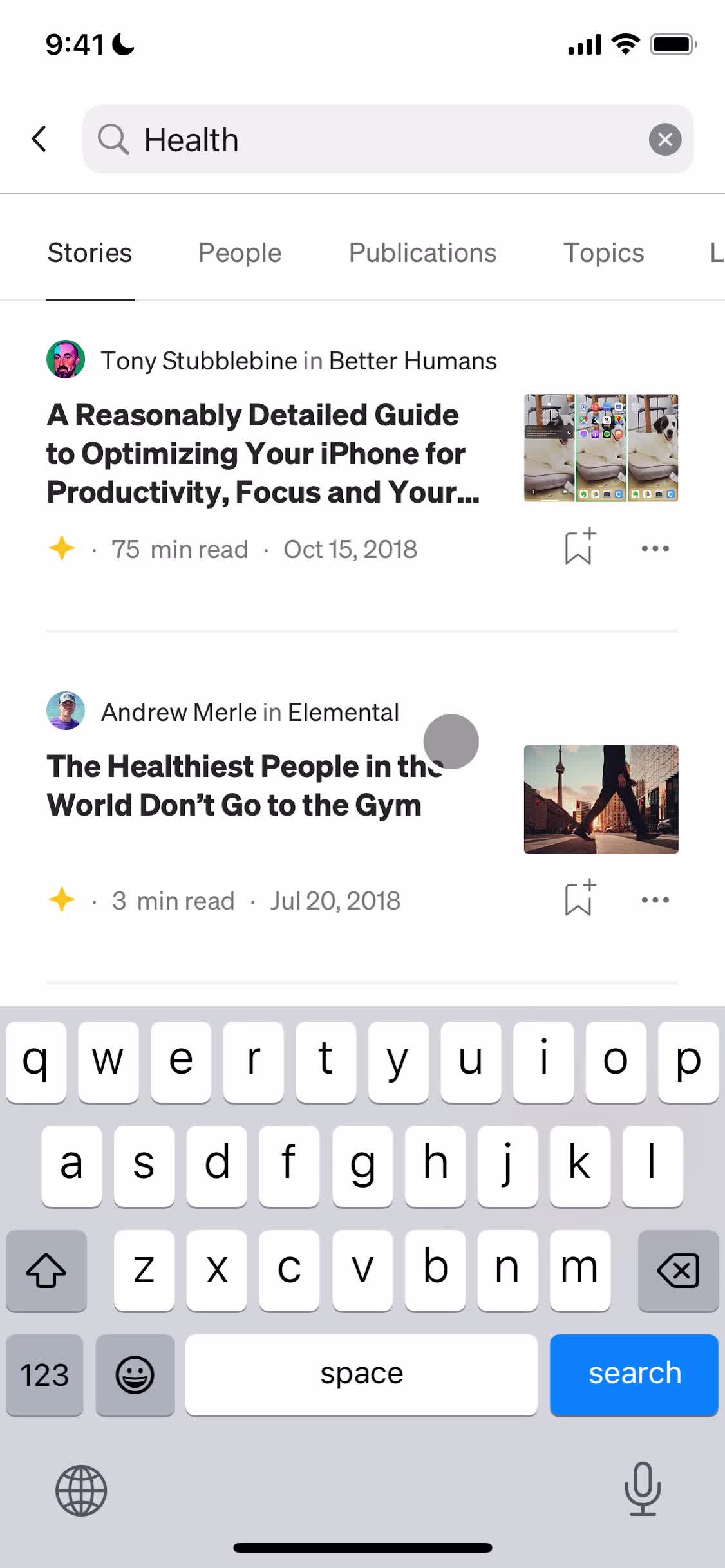725x1568 pixels.
Task: Tap the second story's cover image
Action: pos(600,798)
